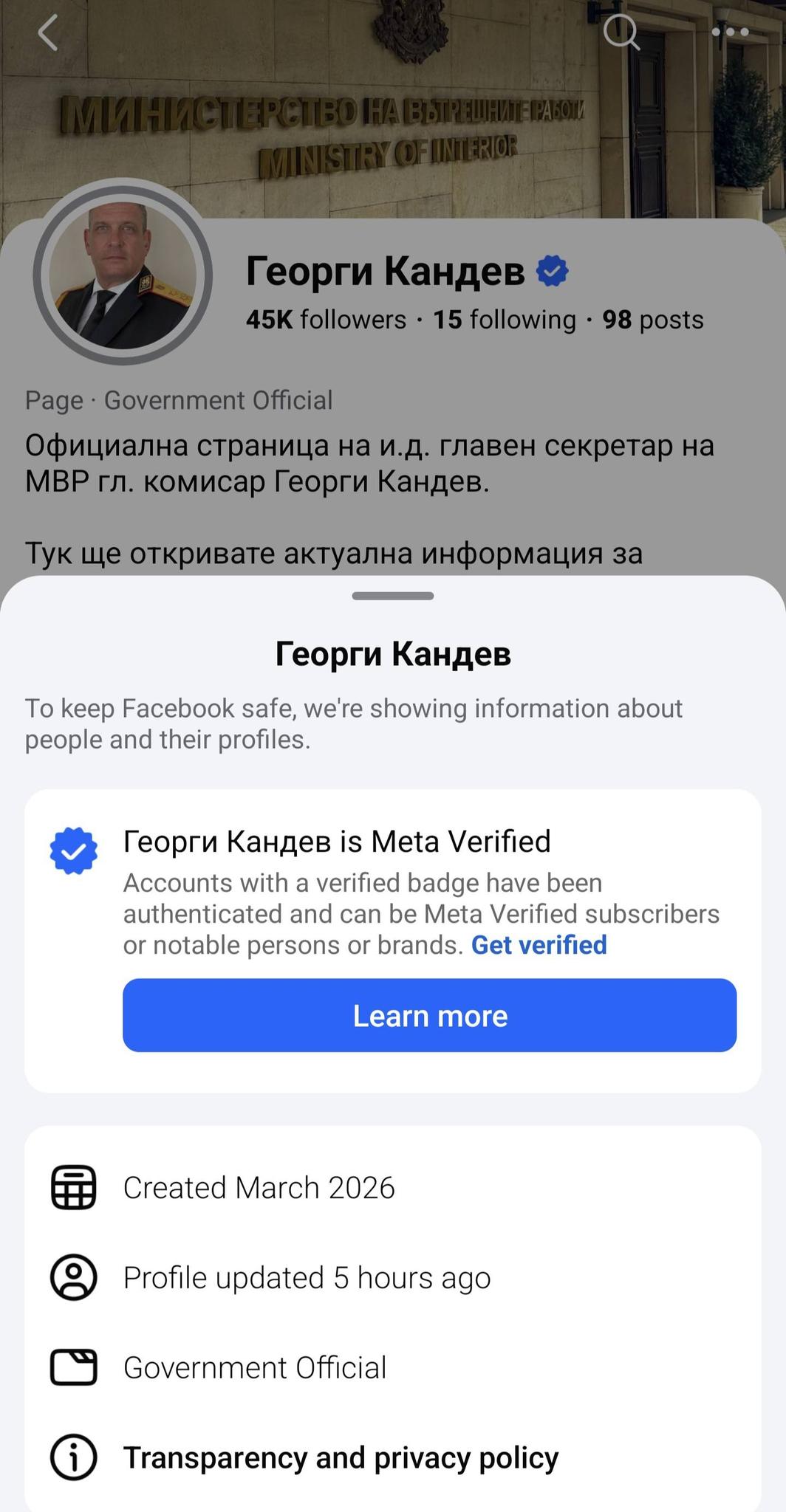Open search on the profile page
Image resolution: width=786 pixels, height=1512 pixels.
[621, 32]
